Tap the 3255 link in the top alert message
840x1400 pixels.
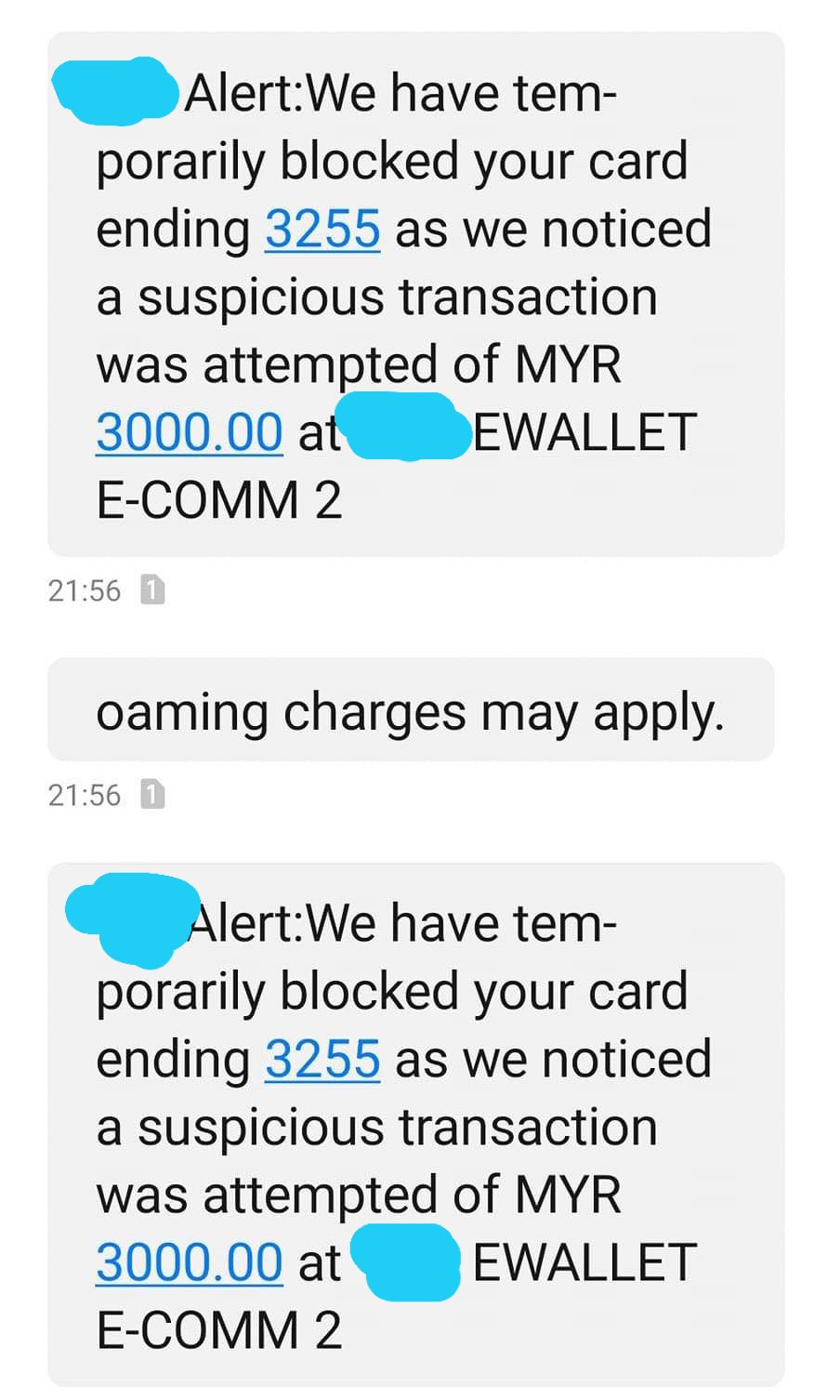(x=322, y=229)
